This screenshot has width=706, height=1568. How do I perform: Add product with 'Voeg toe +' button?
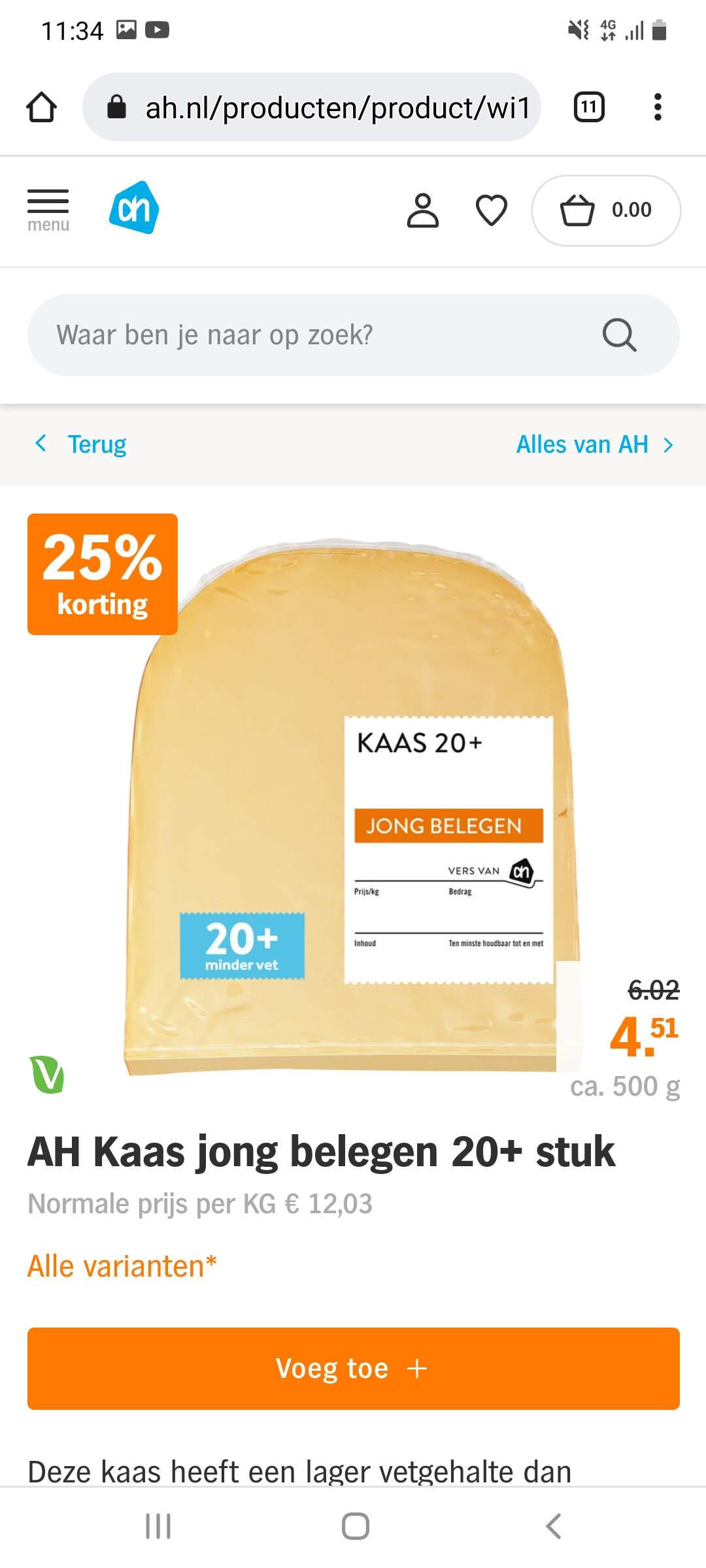coord(353,1368)
